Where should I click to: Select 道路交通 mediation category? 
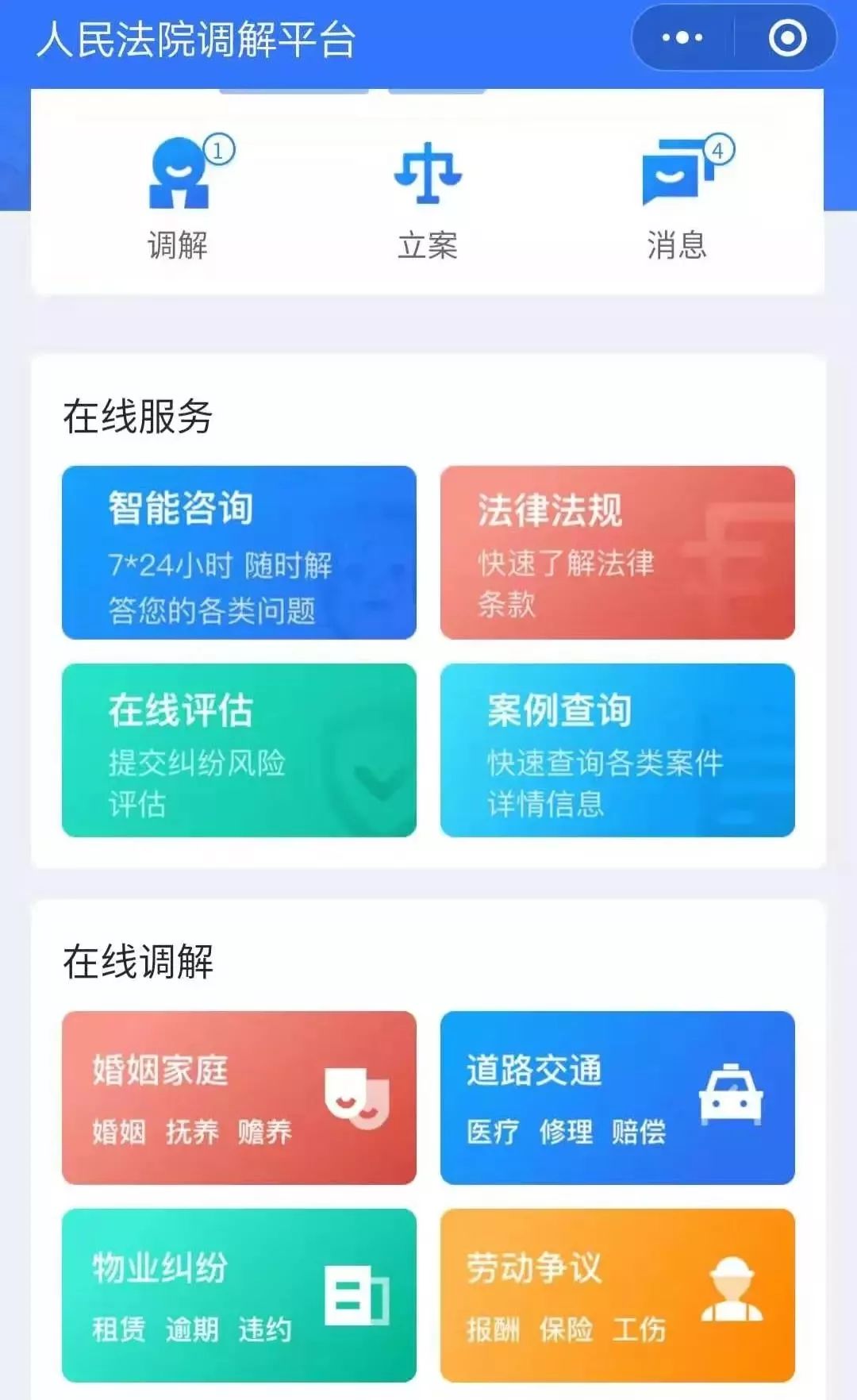point(617,1098)
